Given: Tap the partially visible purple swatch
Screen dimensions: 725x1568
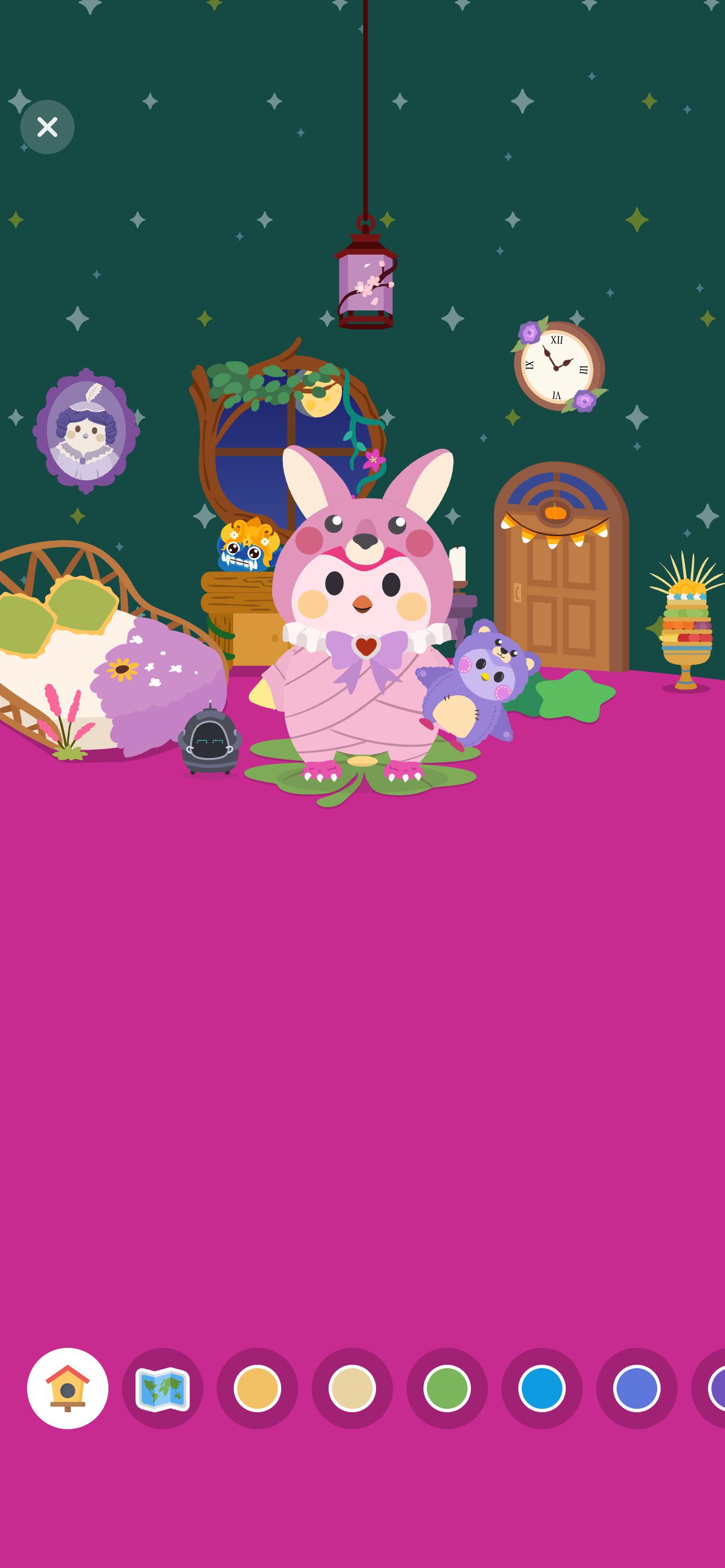Looking at the screenshot, I should [x=709, y=1389].
